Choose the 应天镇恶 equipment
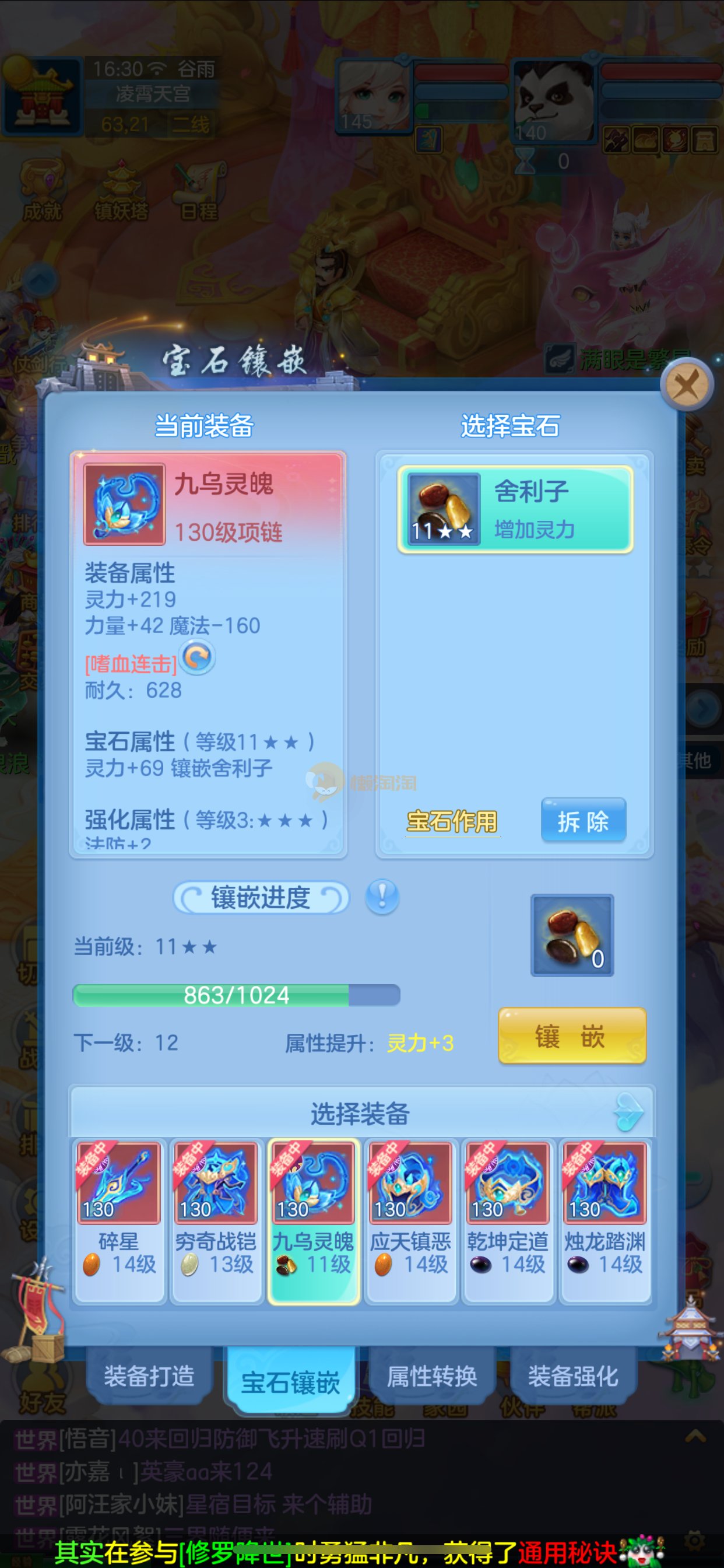This screenshot has width=724, height=1568. (x=410, y=1220)
